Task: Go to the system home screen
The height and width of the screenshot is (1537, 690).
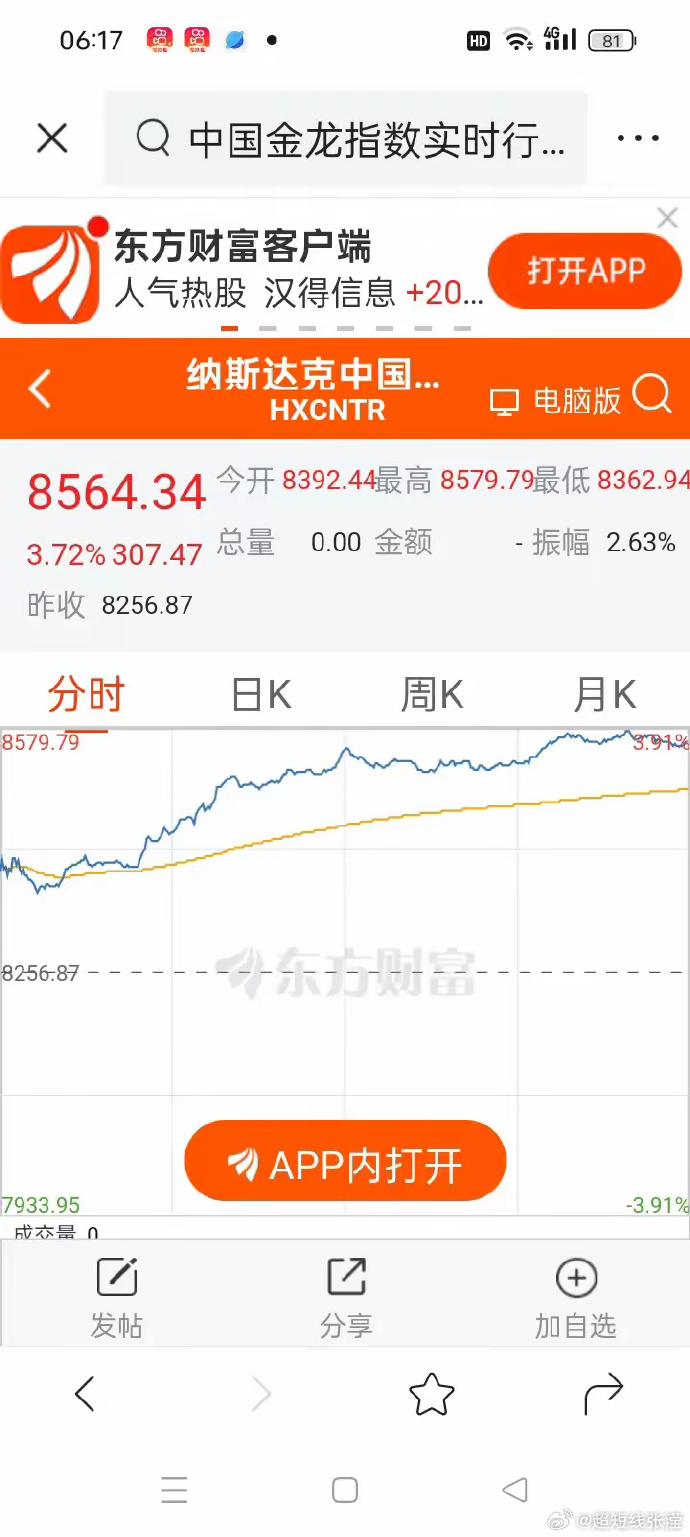Action: click(x=345, y=1490)
